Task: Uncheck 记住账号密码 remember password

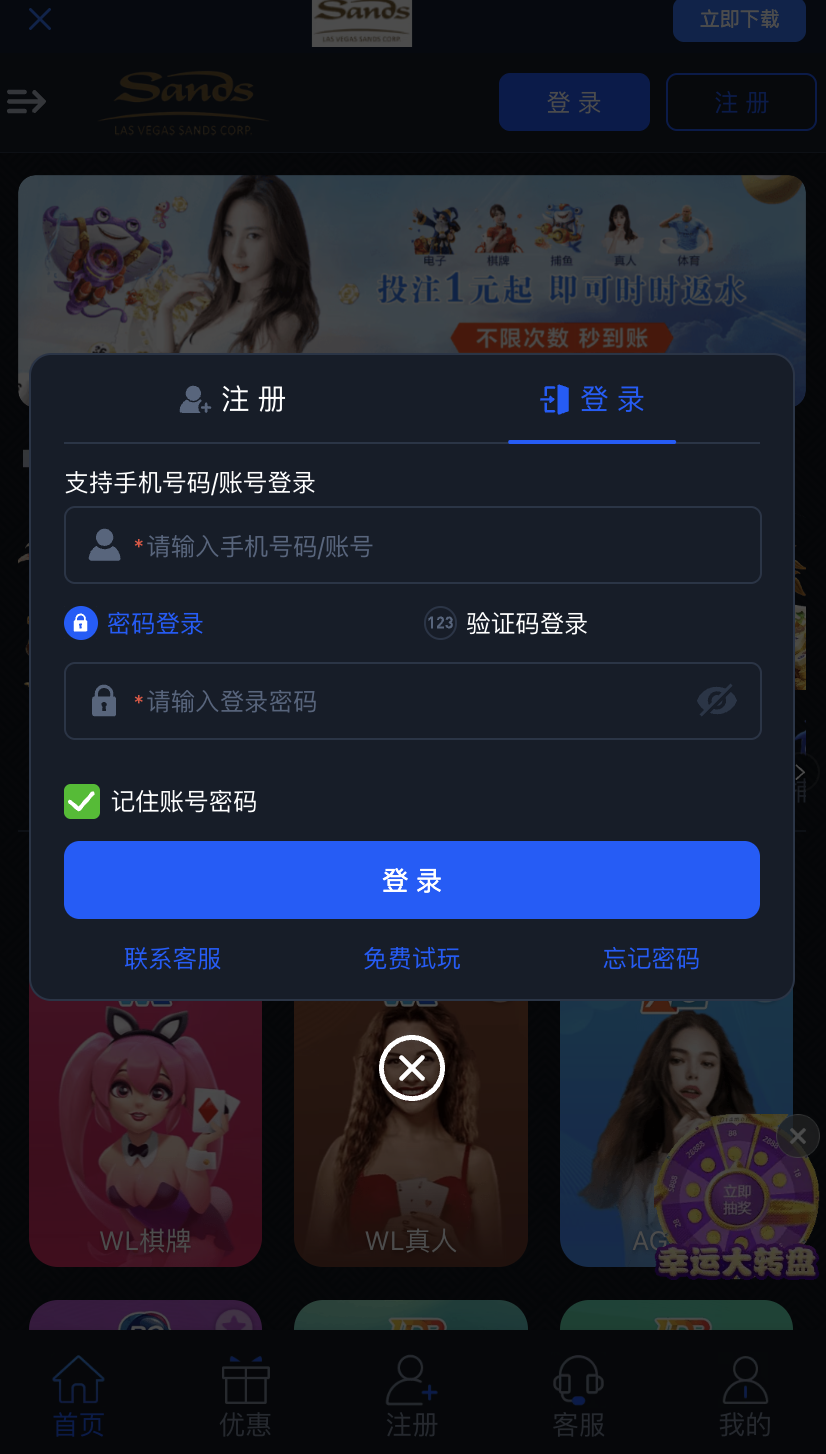Action: pyautogui.click(x=82, y=801)
